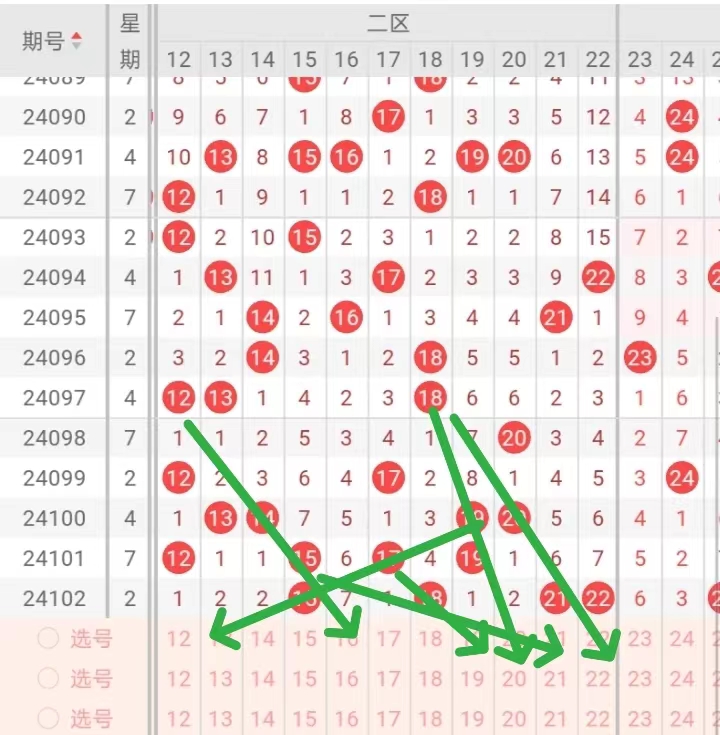Pick number 24 in the first 选号 row

coord(682,639)
